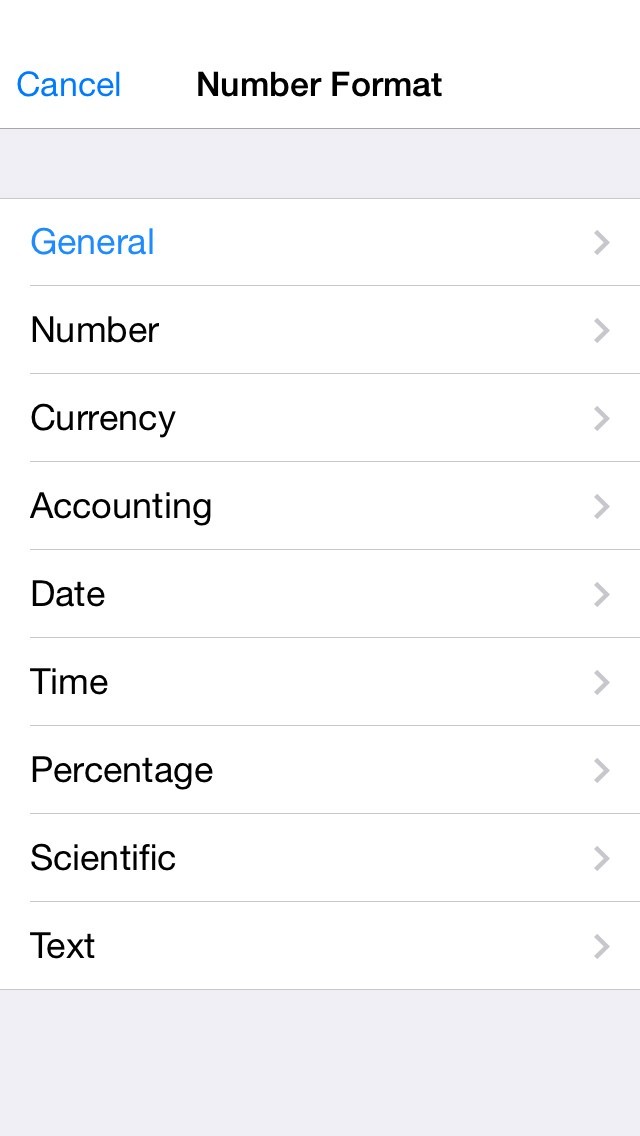Open the General format options

tap(320, 243)
